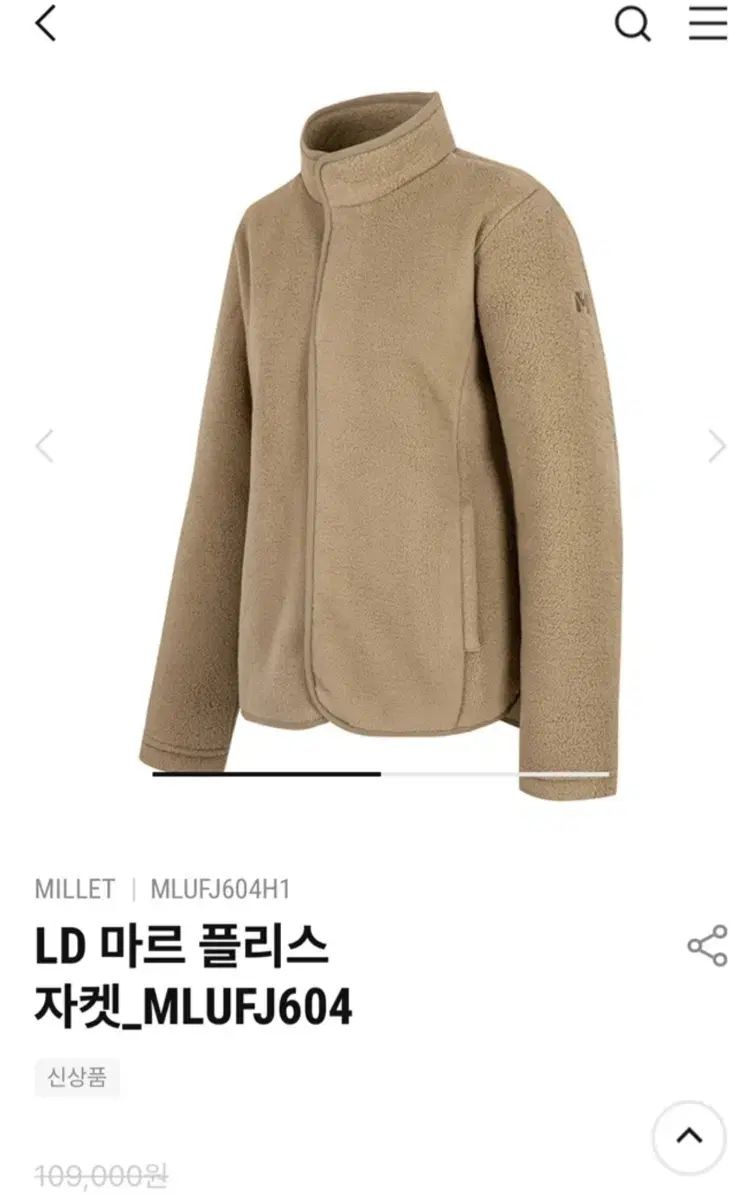Open the hamburger menu
The width and height of the screenshot is (741, 1200).
[708, 23]
